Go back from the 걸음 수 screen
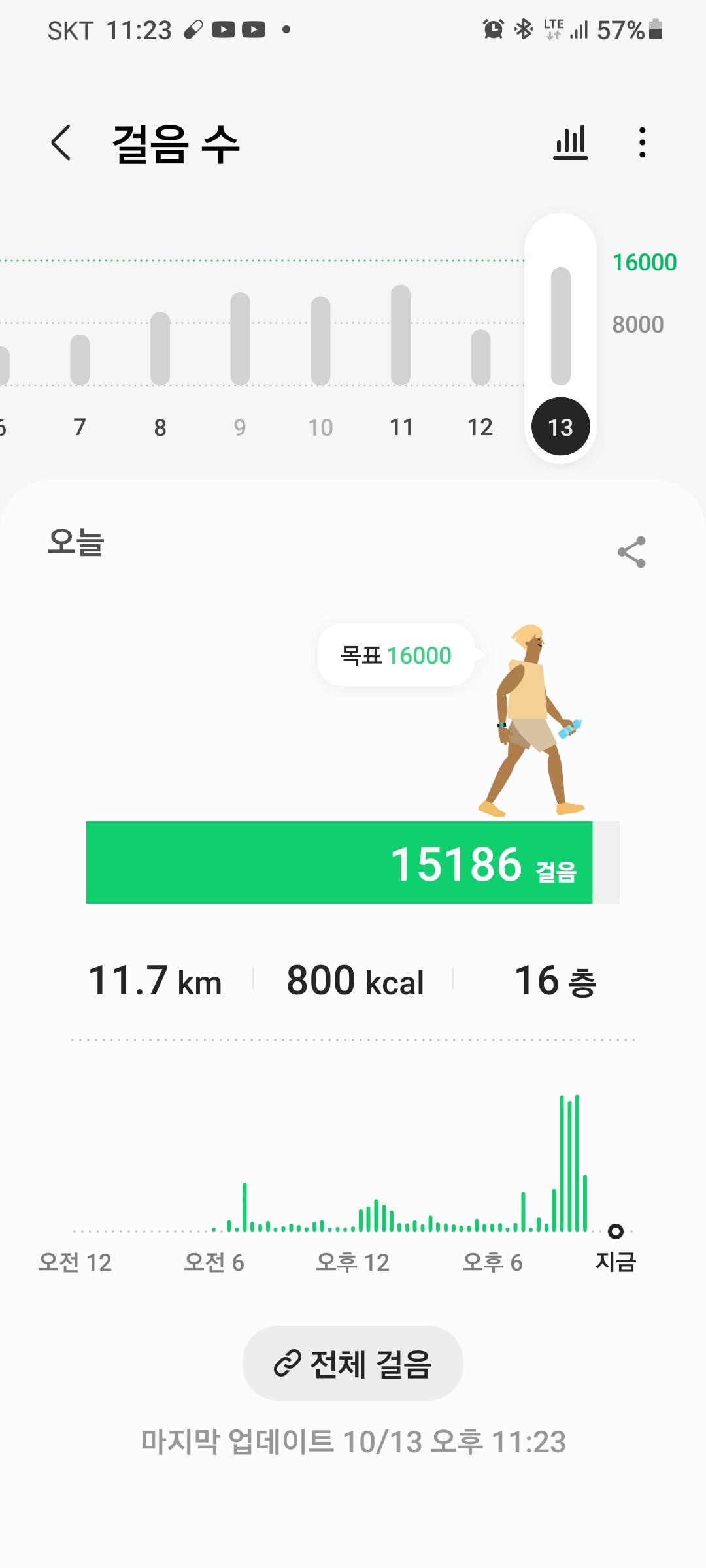The image size is (706, 1568). (61, 142)
